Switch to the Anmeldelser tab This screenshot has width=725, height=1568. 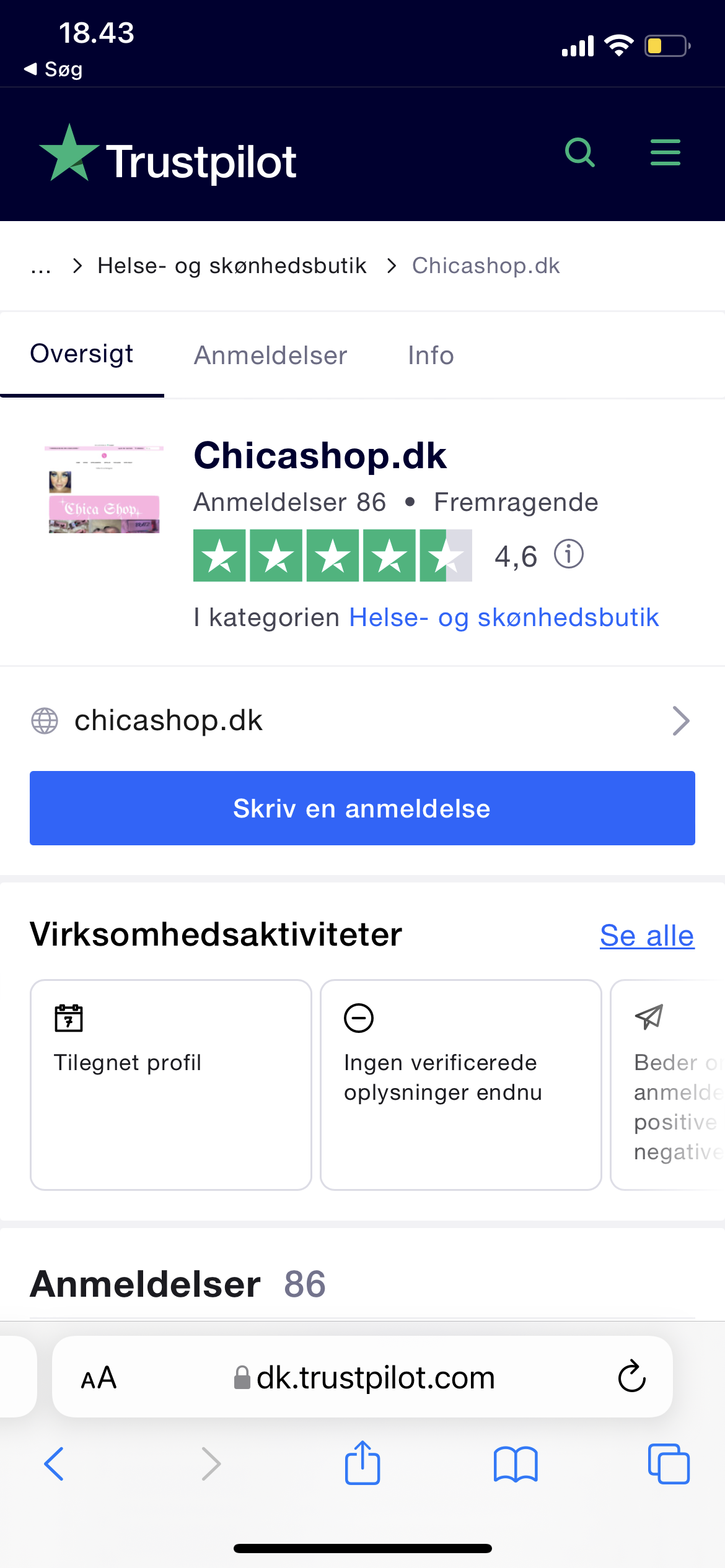click(270, 355)
